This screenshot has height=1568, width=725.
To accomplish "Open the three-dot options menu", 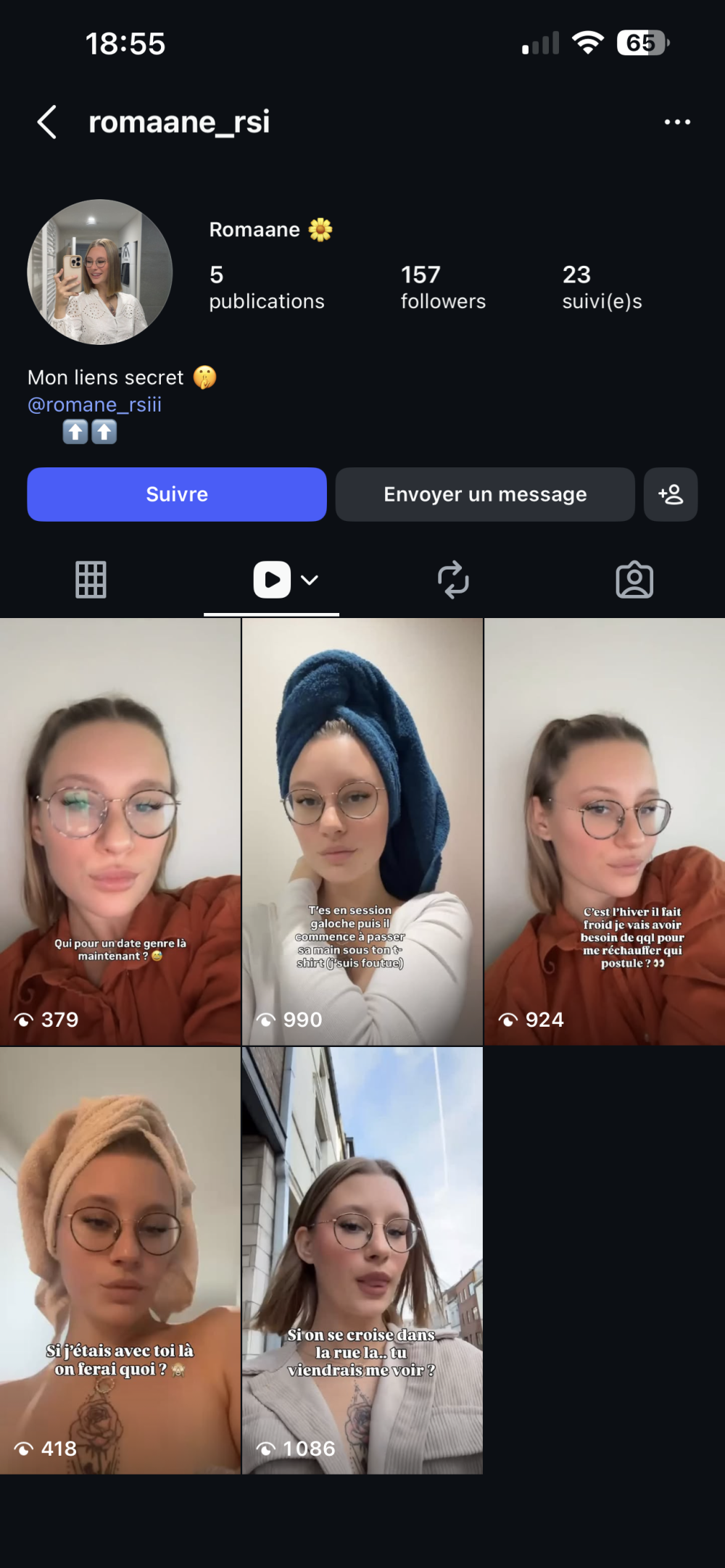I will [677, 122].
